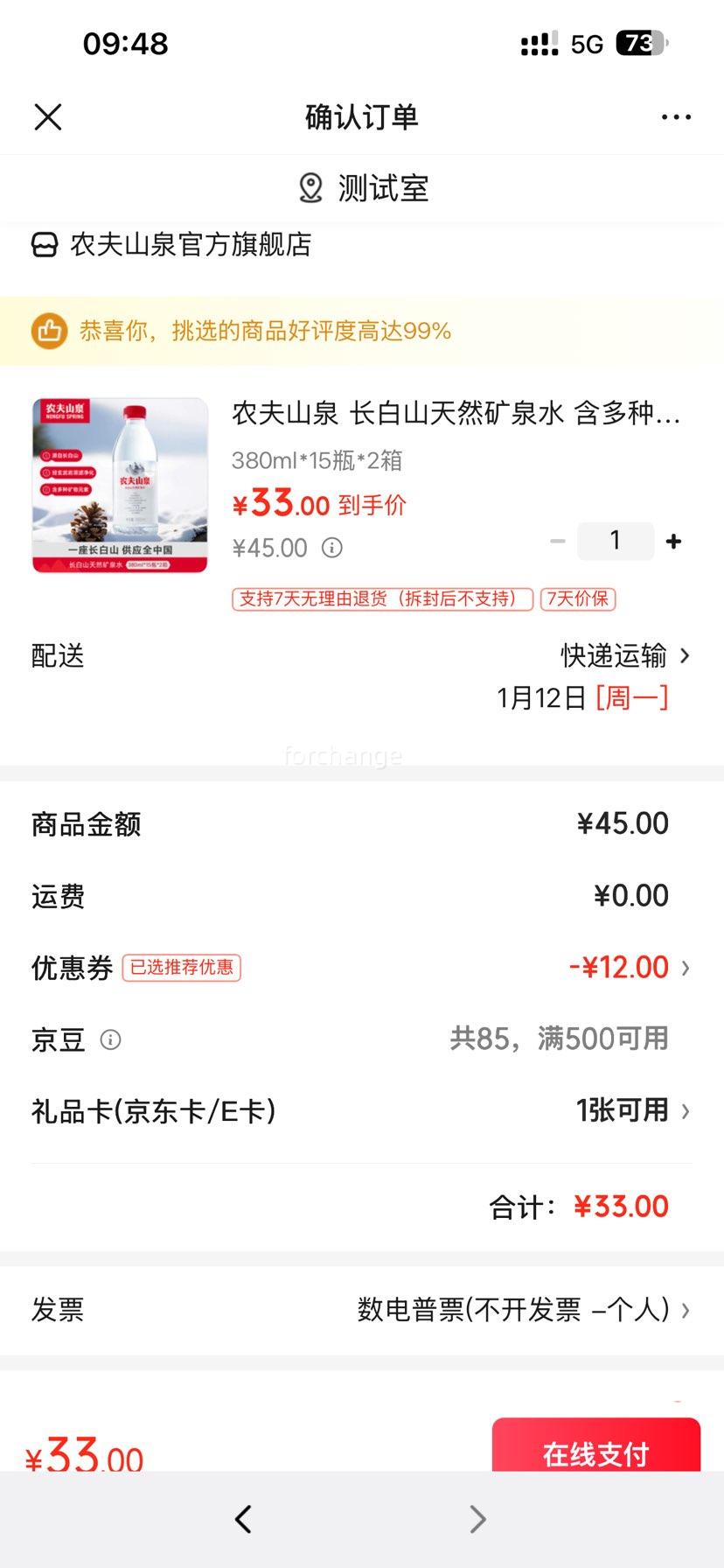The width and height of the screenshot is (724, 1568).
Task: Tap the location pin icon beside 测试室
Action: 310,187
